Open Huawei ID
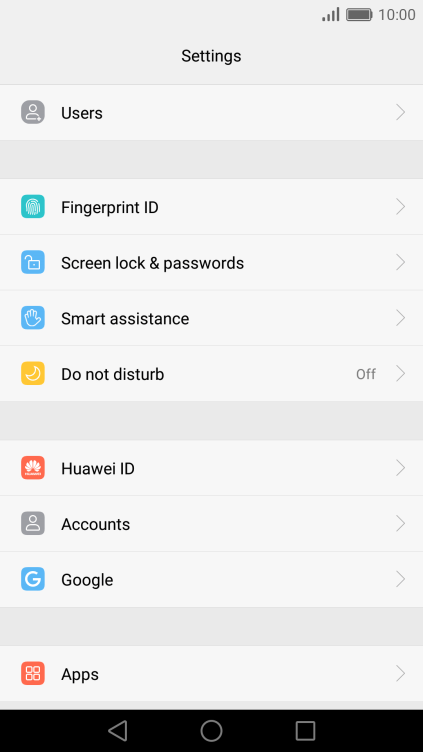The image size is (423, 752). click(212, 468)
